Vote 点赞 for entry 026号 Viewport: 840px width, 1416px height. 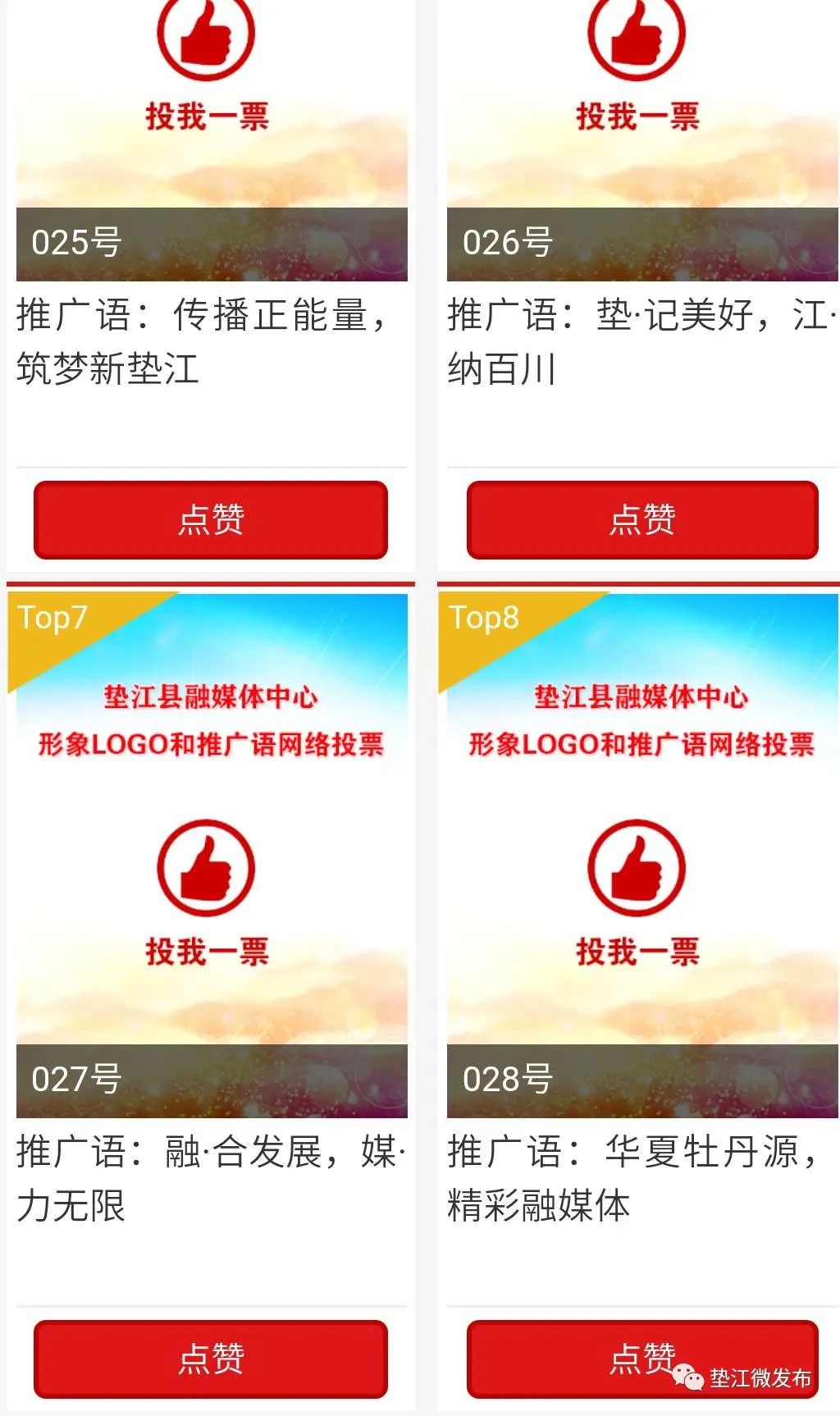click(642, 519)
